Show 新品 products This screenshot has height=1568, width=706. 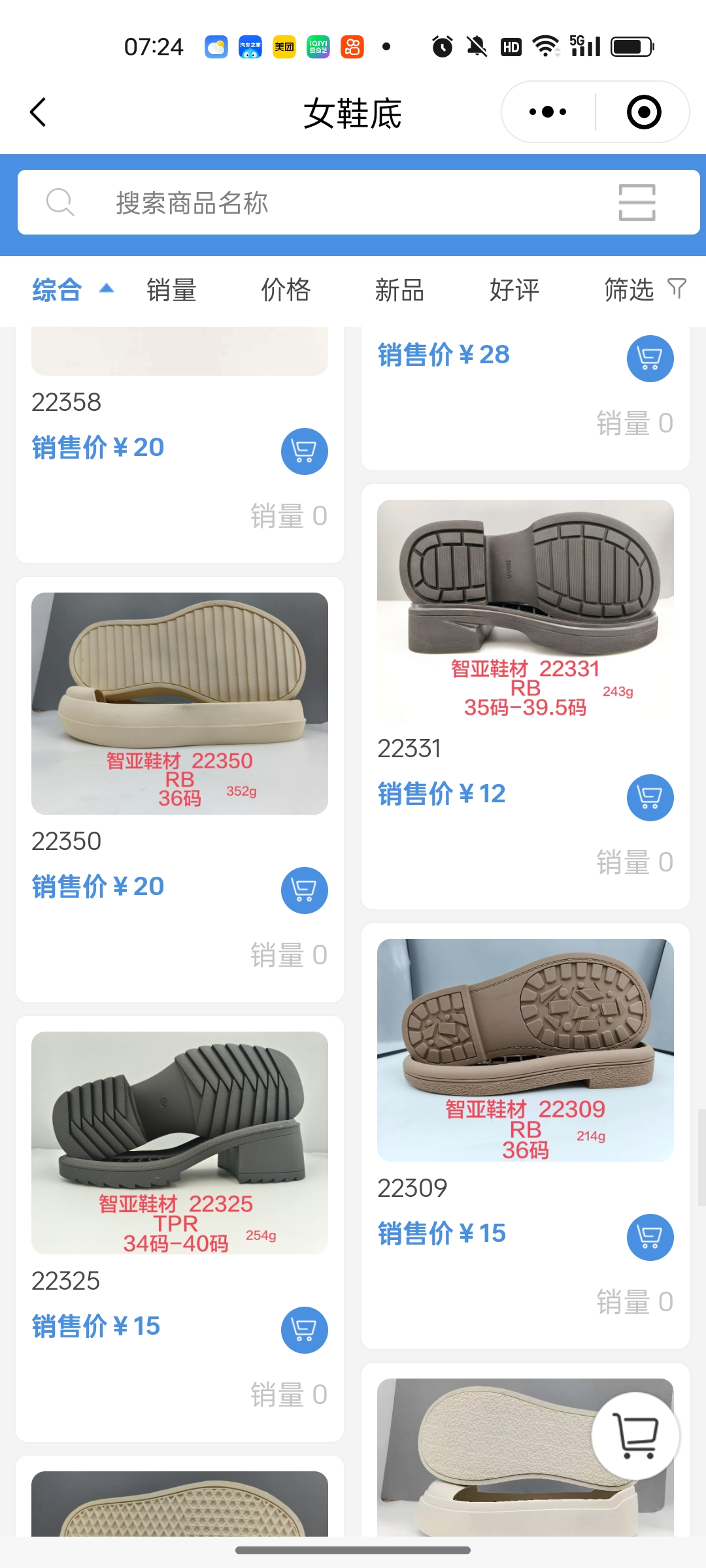(x=399, y=289)
